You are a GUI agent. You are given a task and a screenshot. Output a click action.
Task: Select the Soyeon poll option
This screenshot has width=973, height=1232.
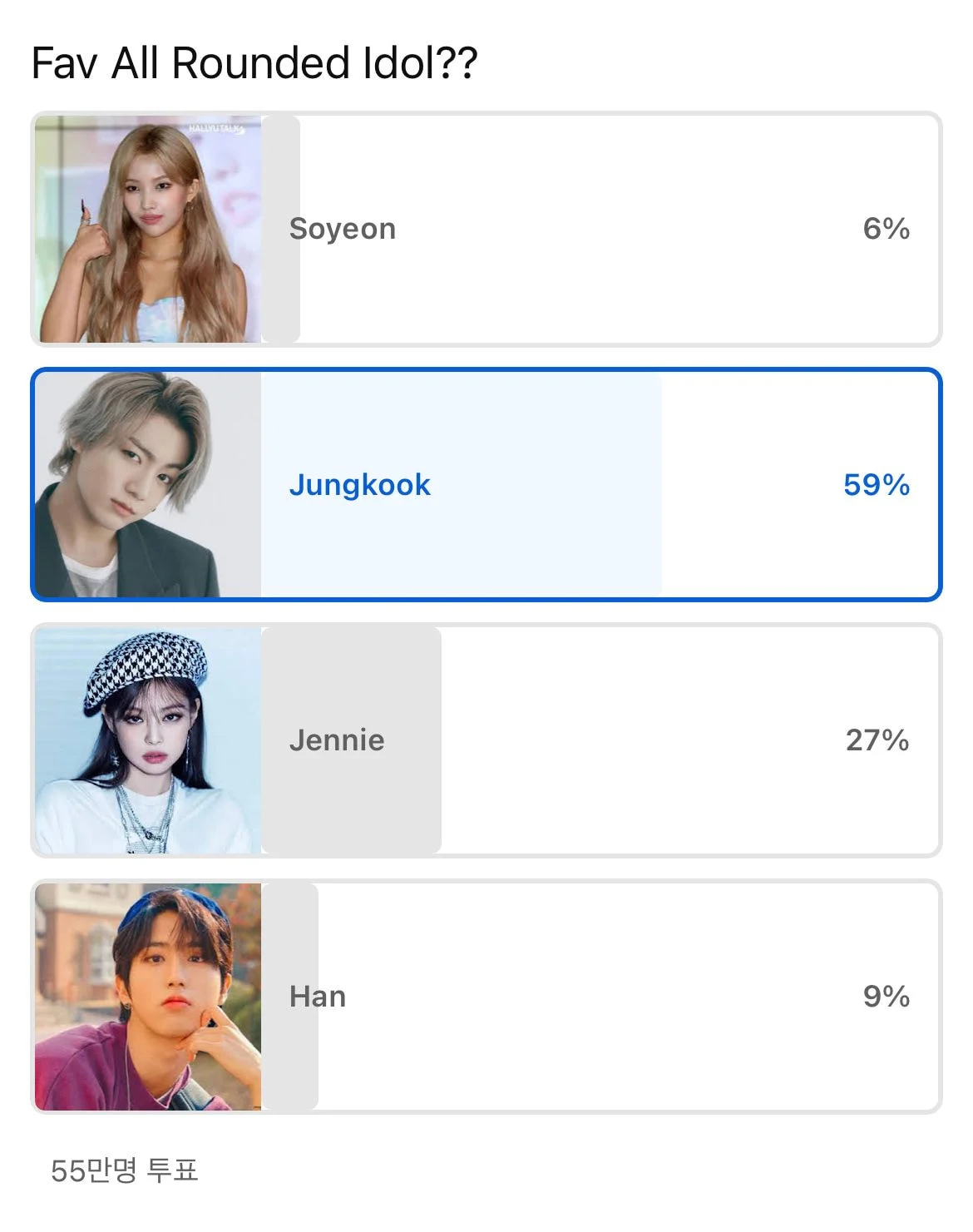[x=486, y=229]
